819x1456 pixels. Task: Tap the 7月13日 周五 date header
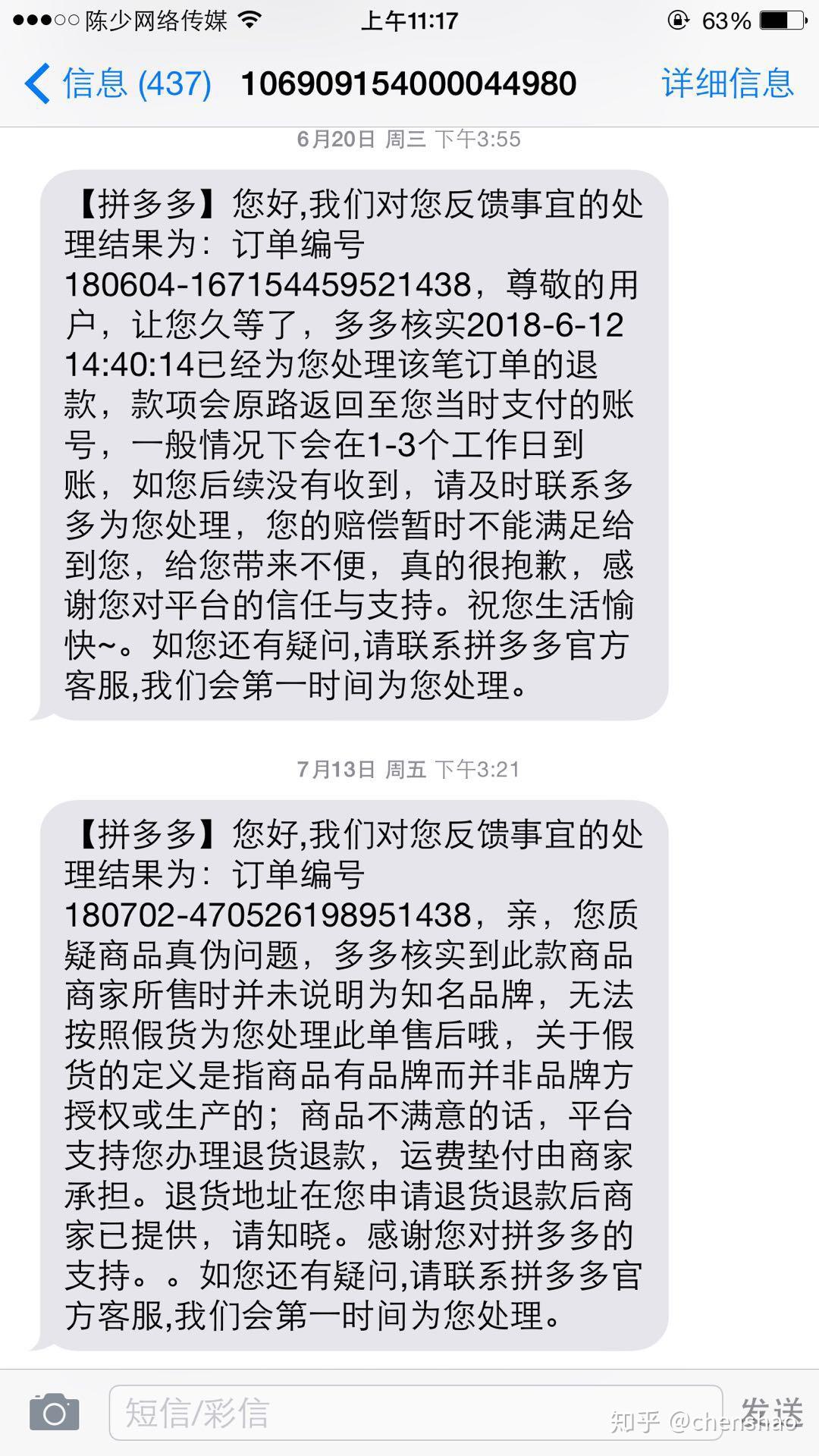click(x=409, y=767)
